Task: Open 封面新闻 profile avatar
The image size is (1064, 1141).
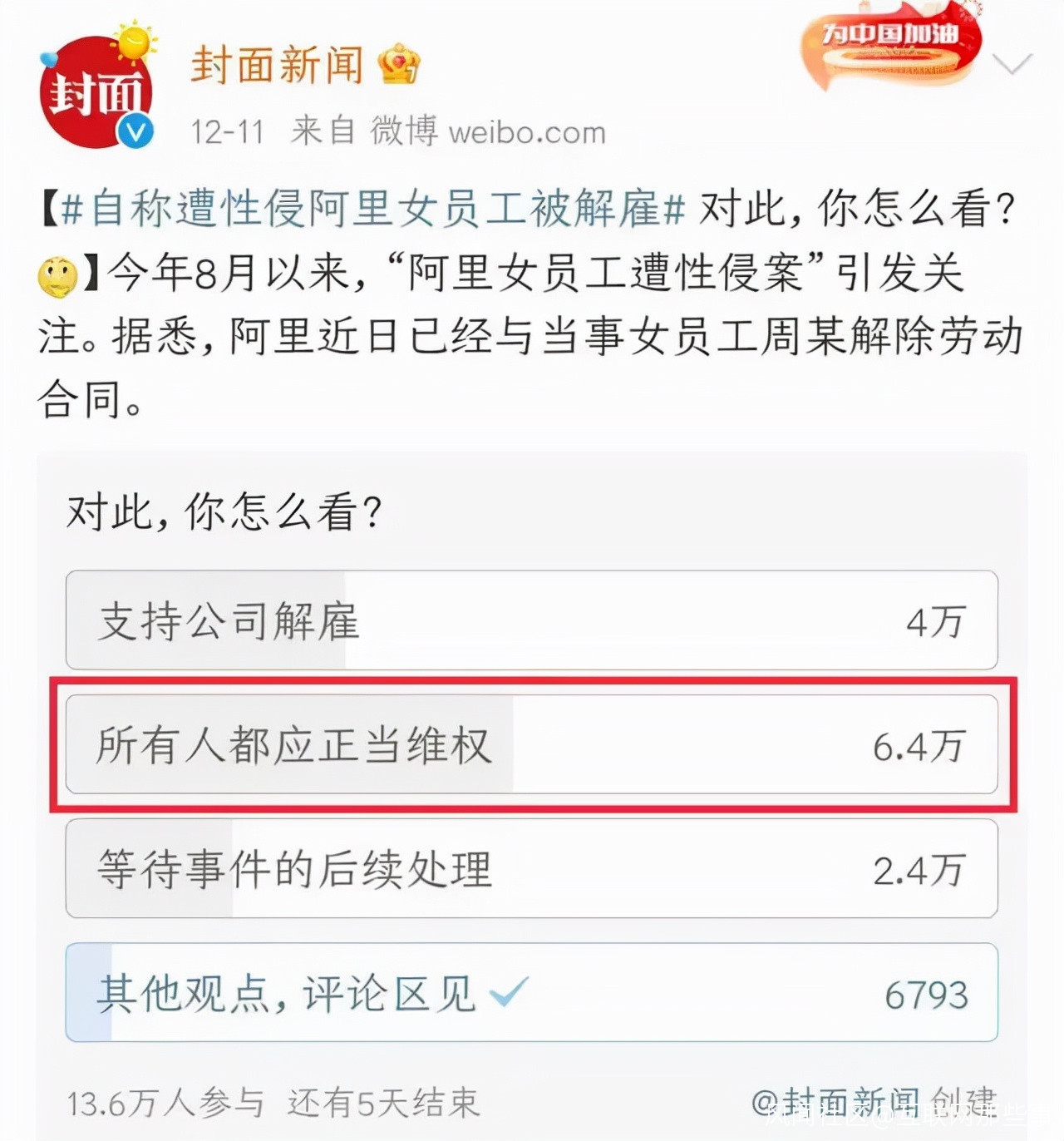Action: tap(96, 93)
